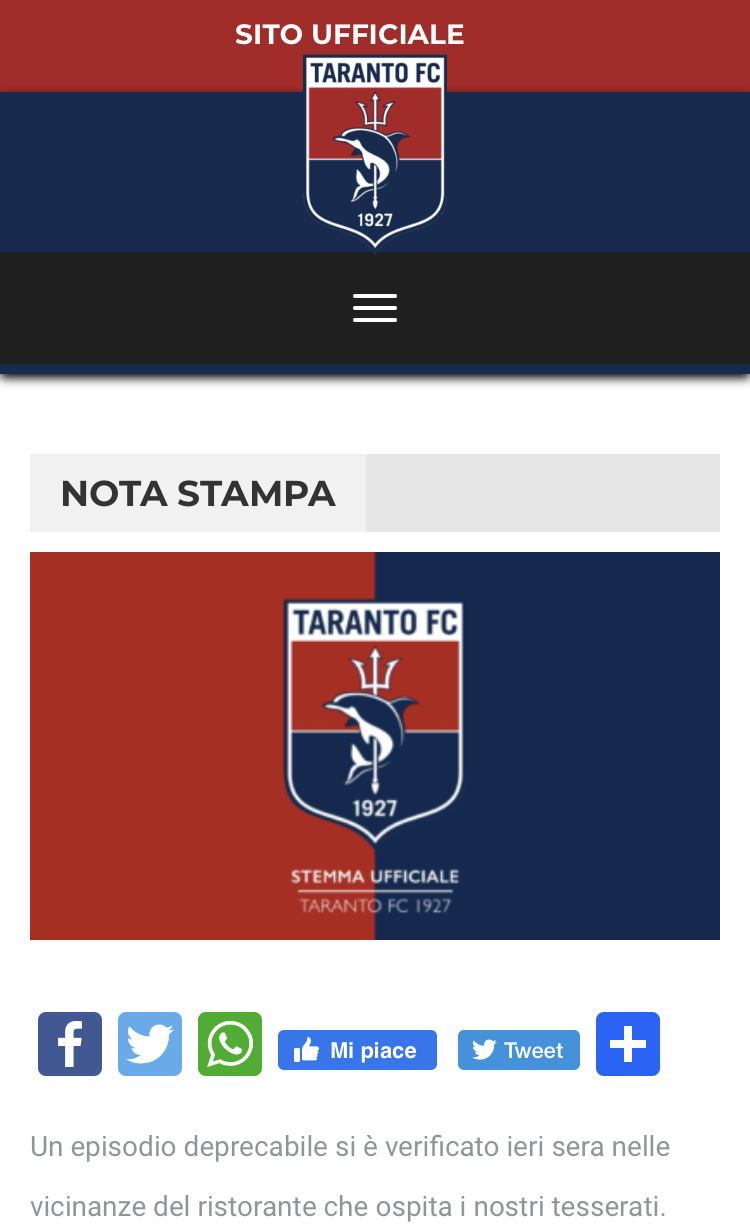Open more sharing options plus icon
This screenshot has width=750, height=1231.
click(x=628, y=1044)
